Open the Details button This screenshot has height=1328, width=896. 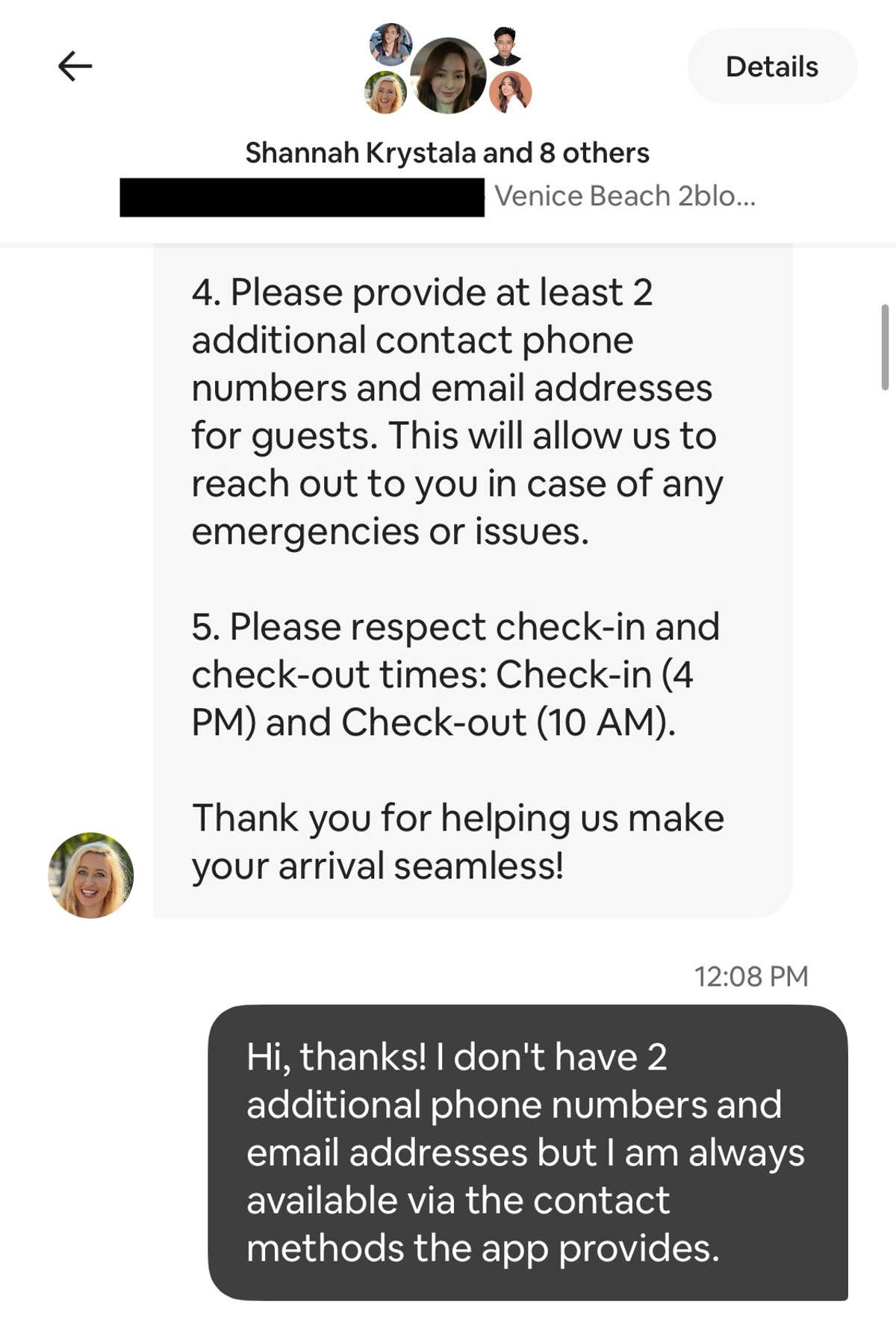[771, 66]
